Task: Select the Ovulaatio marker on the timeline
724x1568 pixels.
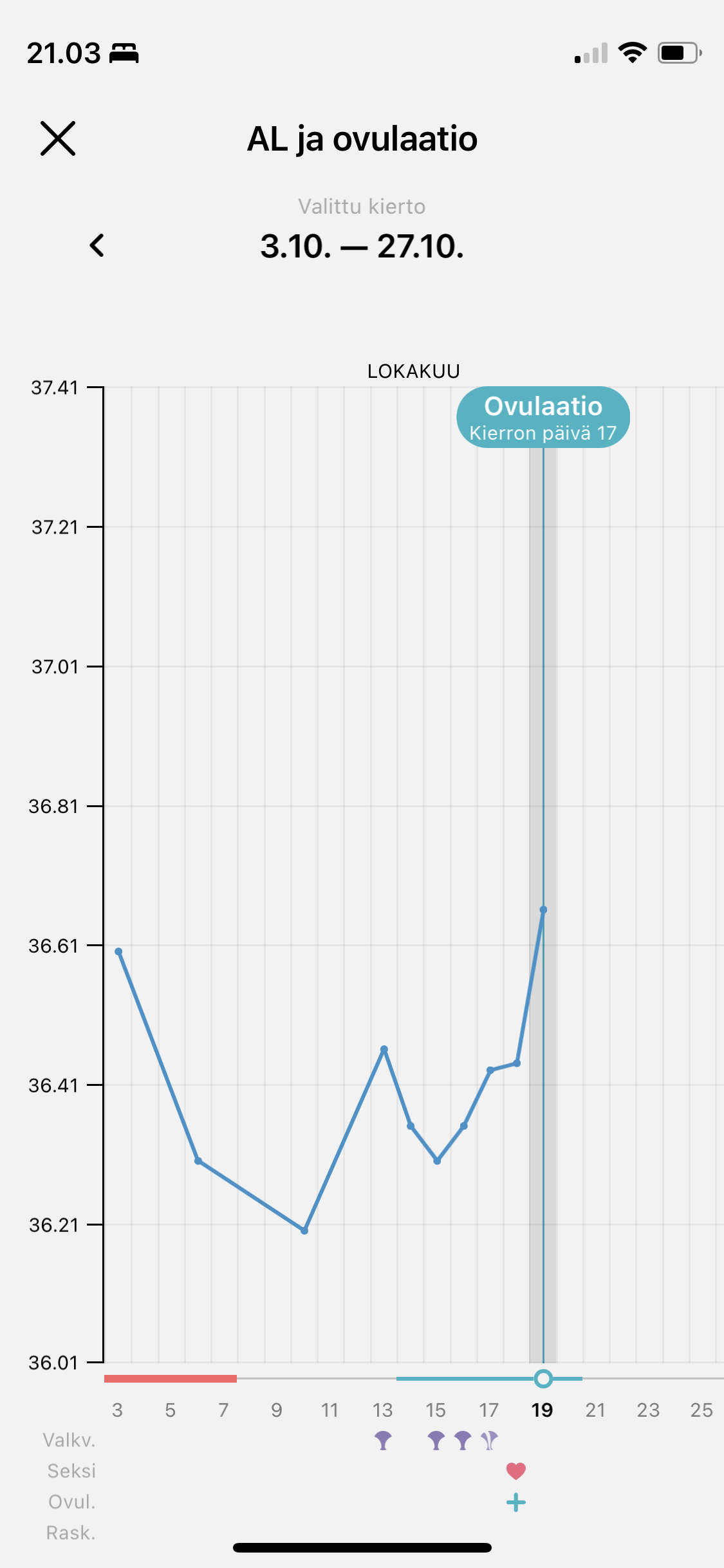Action: (543, 1378)
